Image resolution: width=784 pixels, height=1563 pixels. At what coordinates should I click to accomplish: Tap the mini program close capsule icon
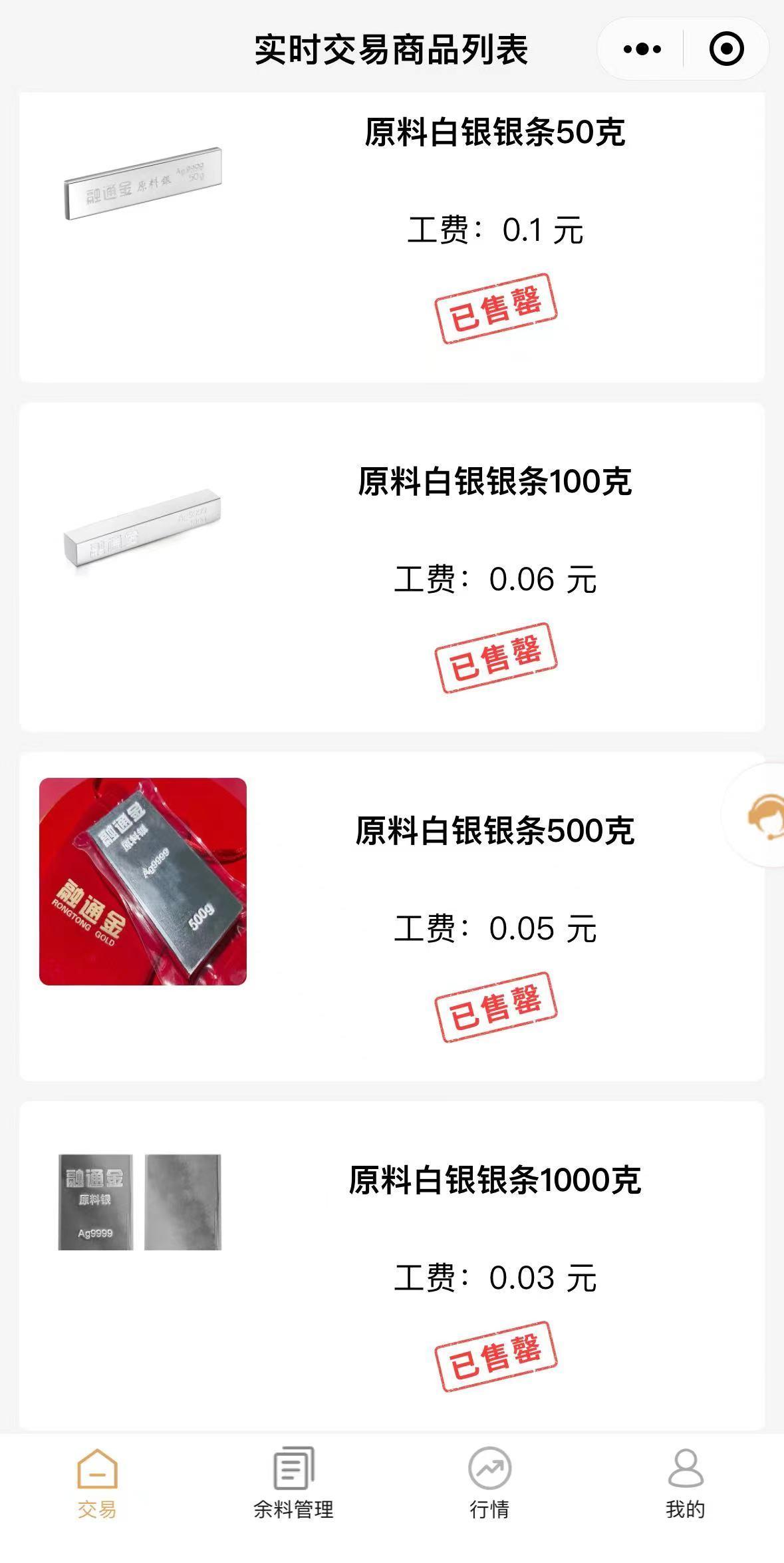click(x=727, y=47)
